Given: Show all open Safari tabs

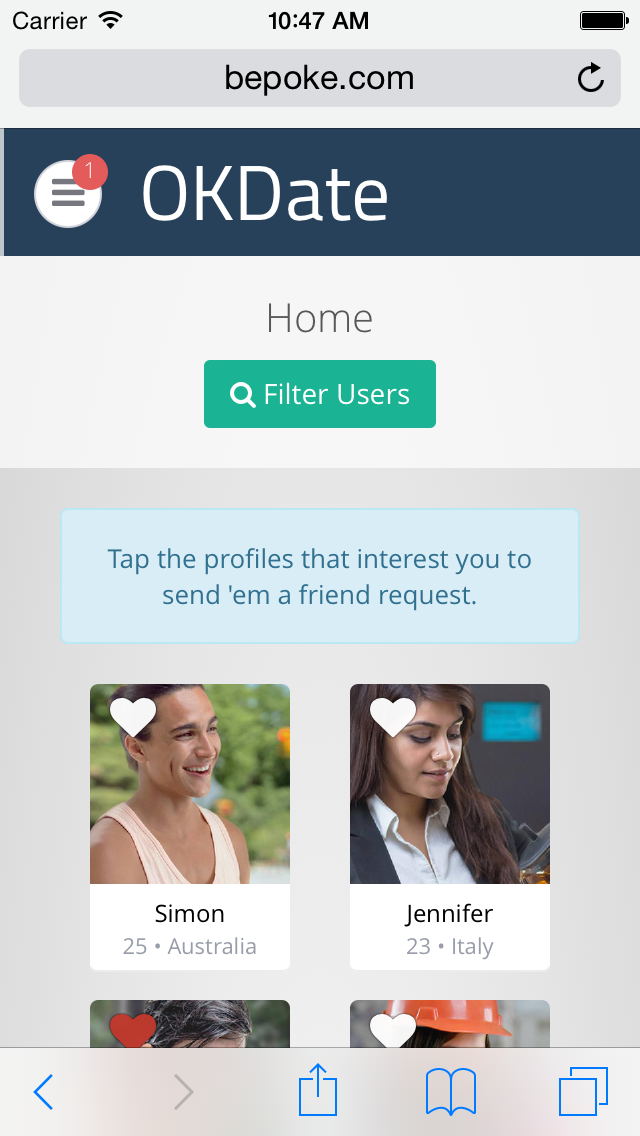Looking at the screenshot, I should 583,1091.
